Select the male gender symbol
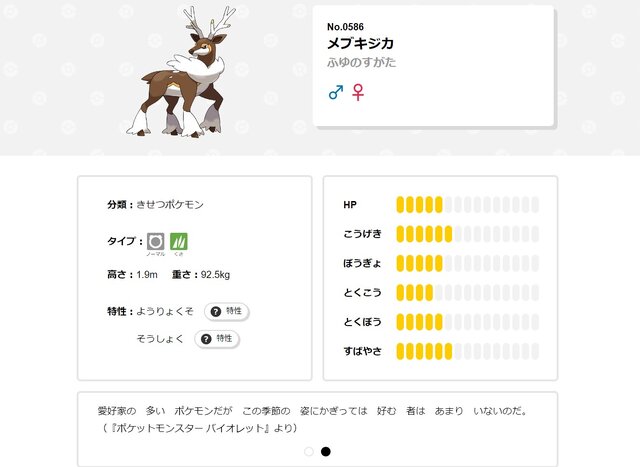The width and height of the screenshot is (640, 467). tap(336, 92)
